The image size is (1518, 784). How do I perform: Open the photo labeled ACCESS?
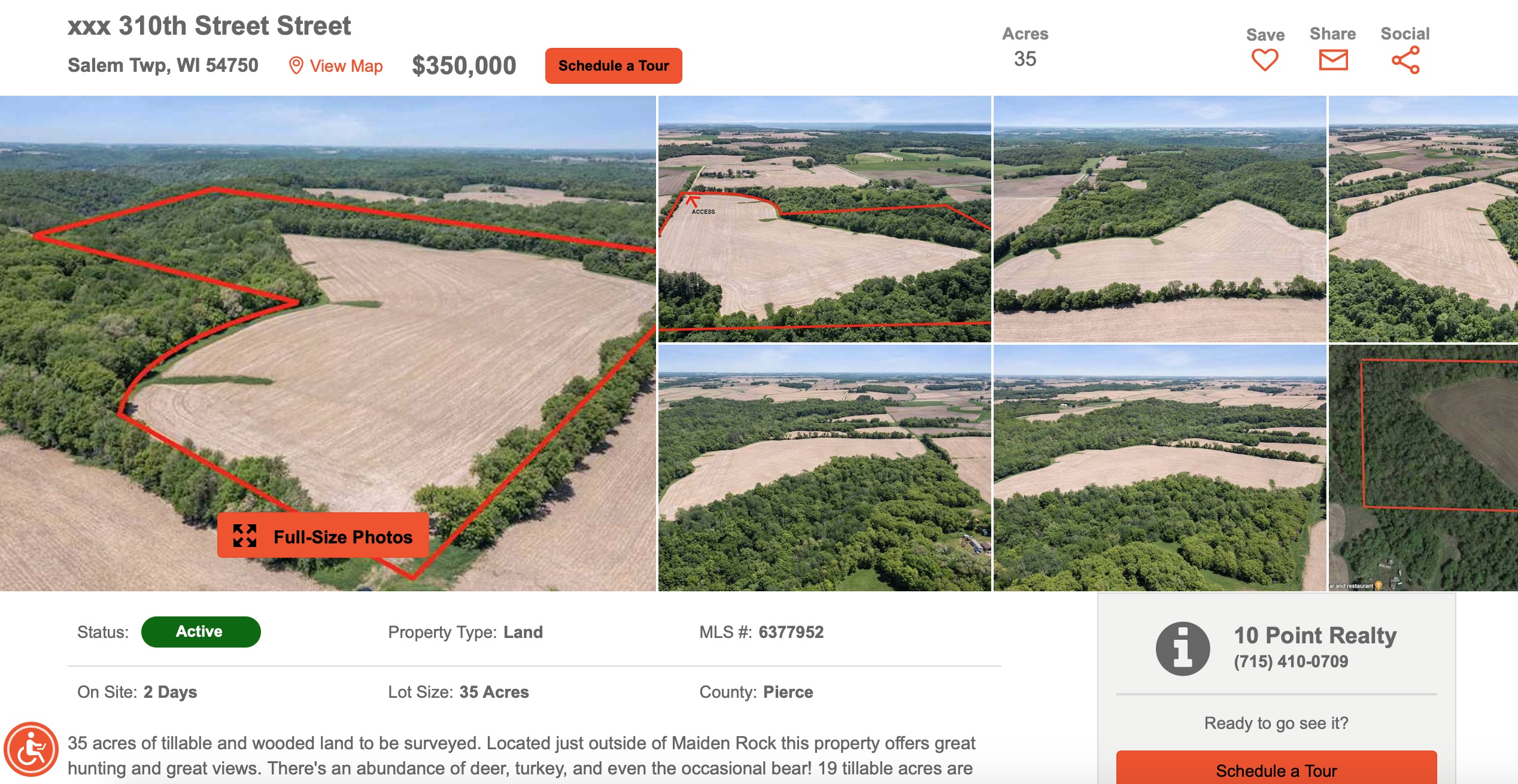824,219
